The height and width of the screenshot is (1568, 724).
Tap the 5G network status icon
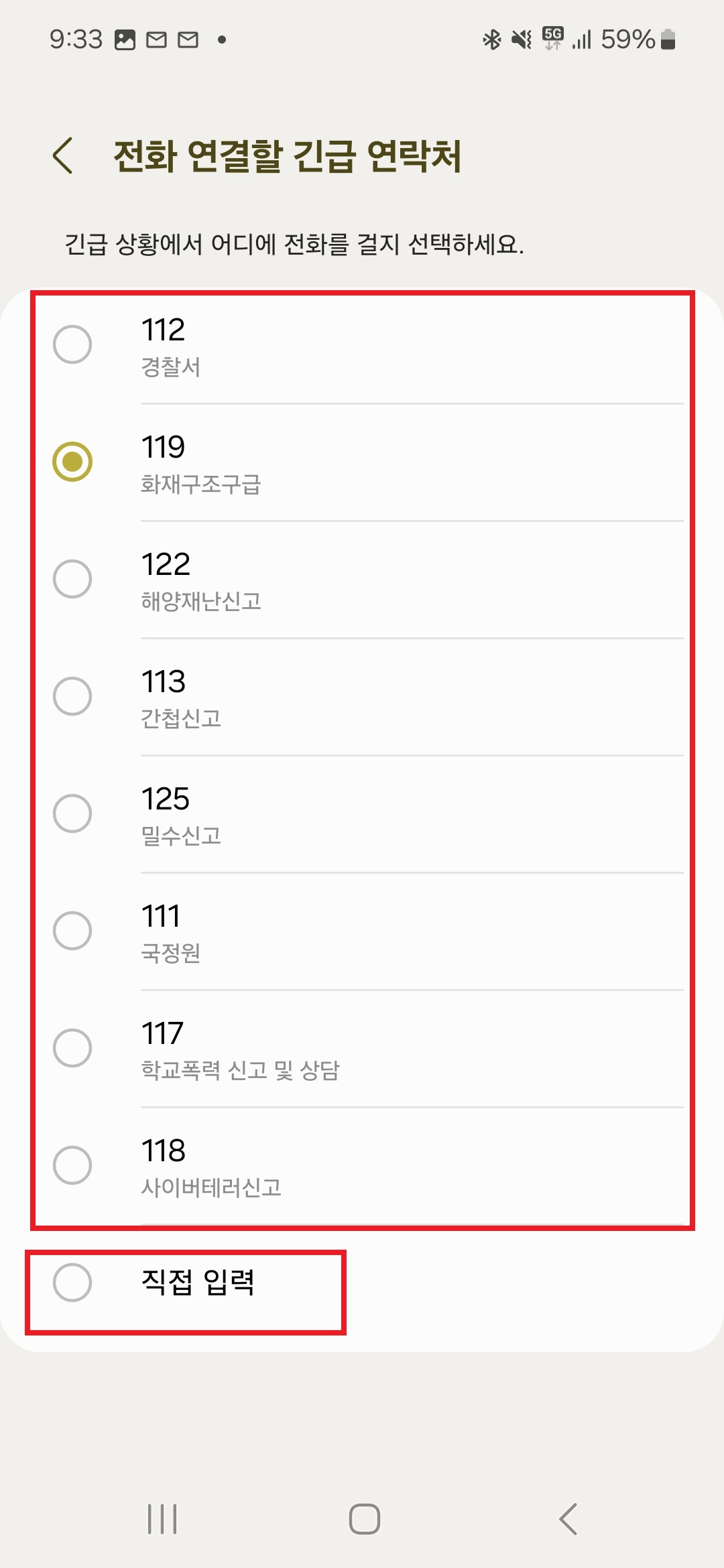pyautogui.click(x=552, y=40)
